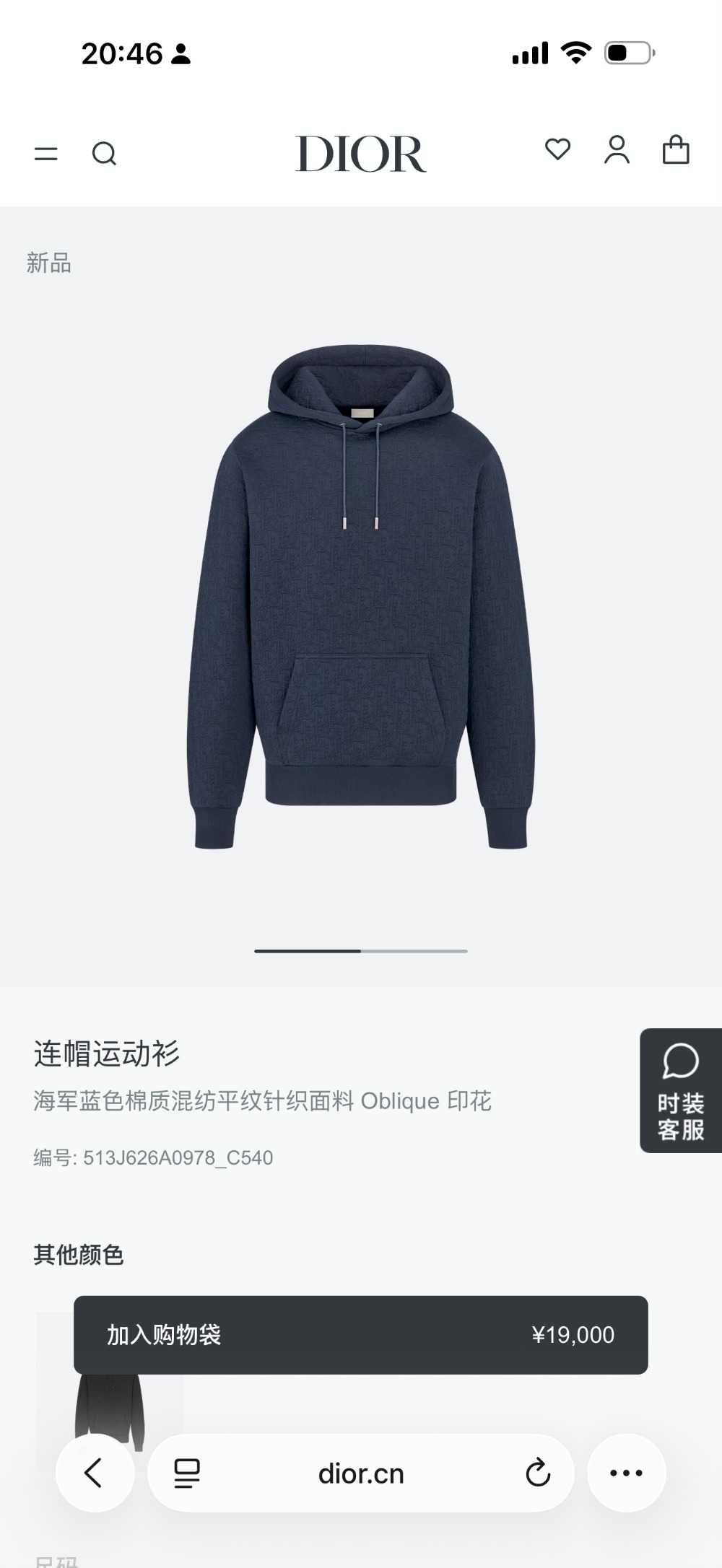
Task: Reload the page
Action: pos(538,1473)
